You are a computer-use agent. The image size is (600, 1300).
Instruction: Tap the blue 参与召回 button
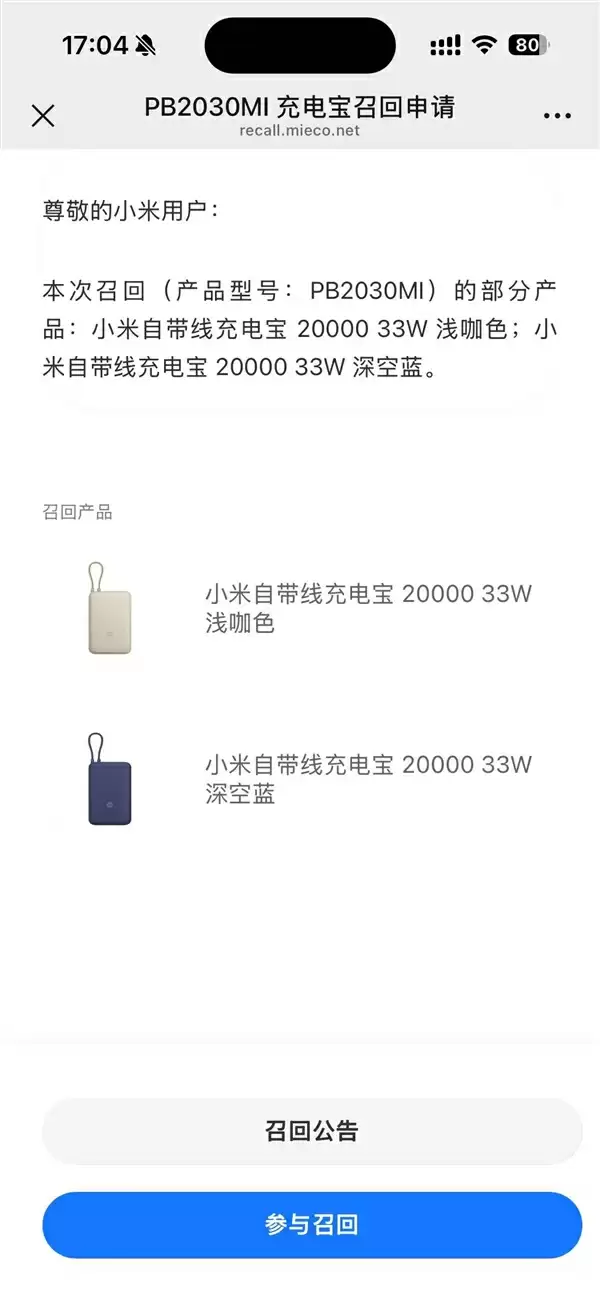[311, 1224]
